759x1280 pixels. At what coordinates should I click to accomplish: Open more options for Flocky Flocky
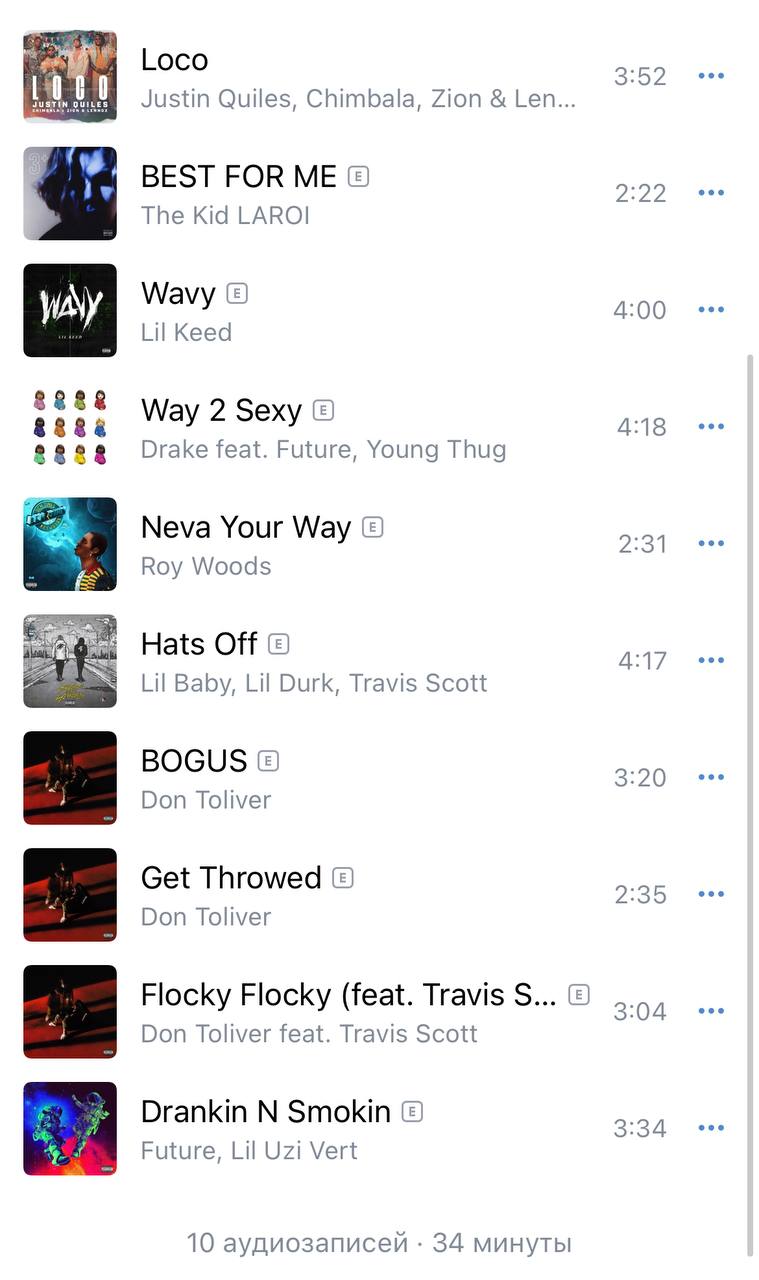point(710,1012)
